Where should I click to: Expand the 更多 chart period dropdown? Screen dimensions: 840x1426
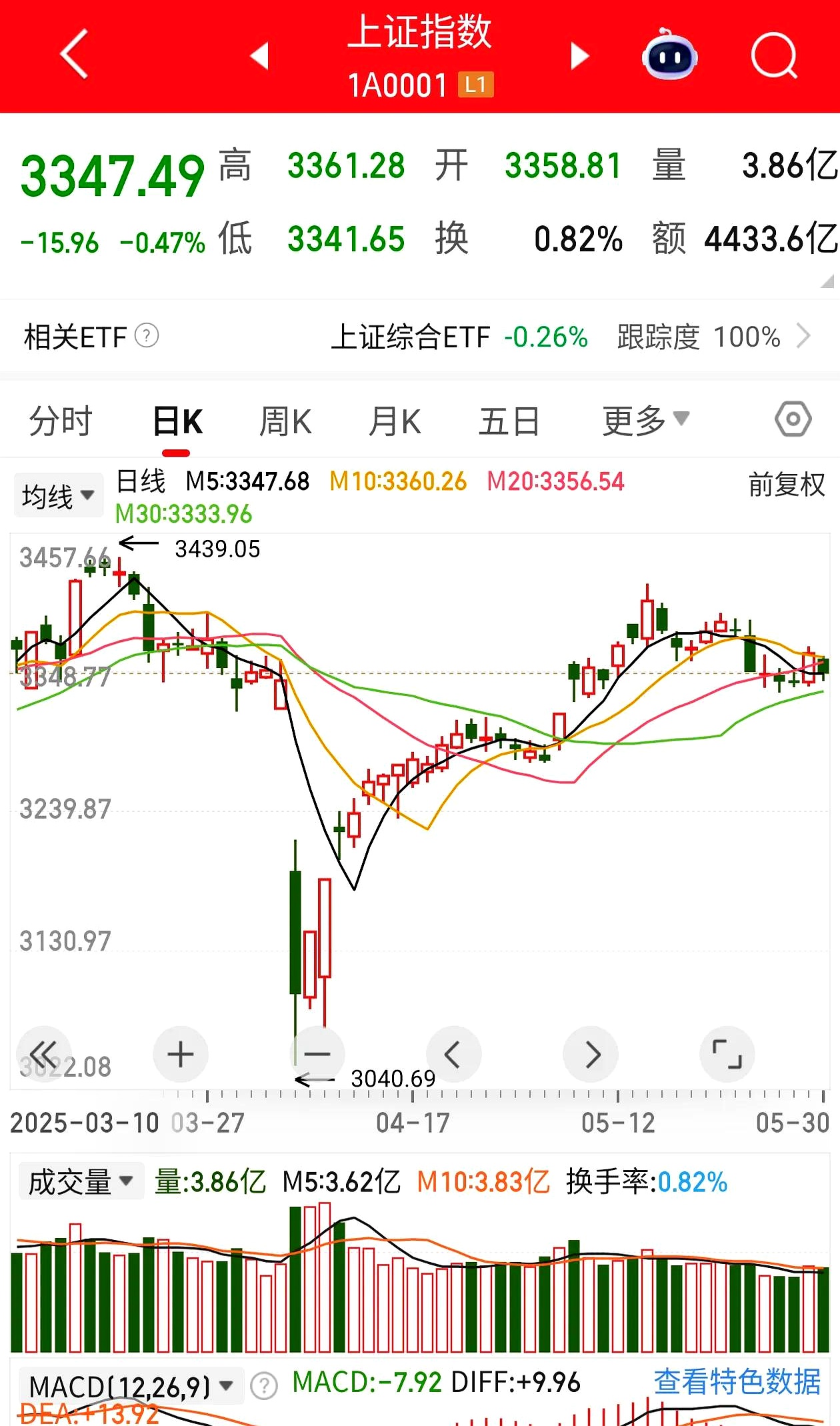[645, 420]
